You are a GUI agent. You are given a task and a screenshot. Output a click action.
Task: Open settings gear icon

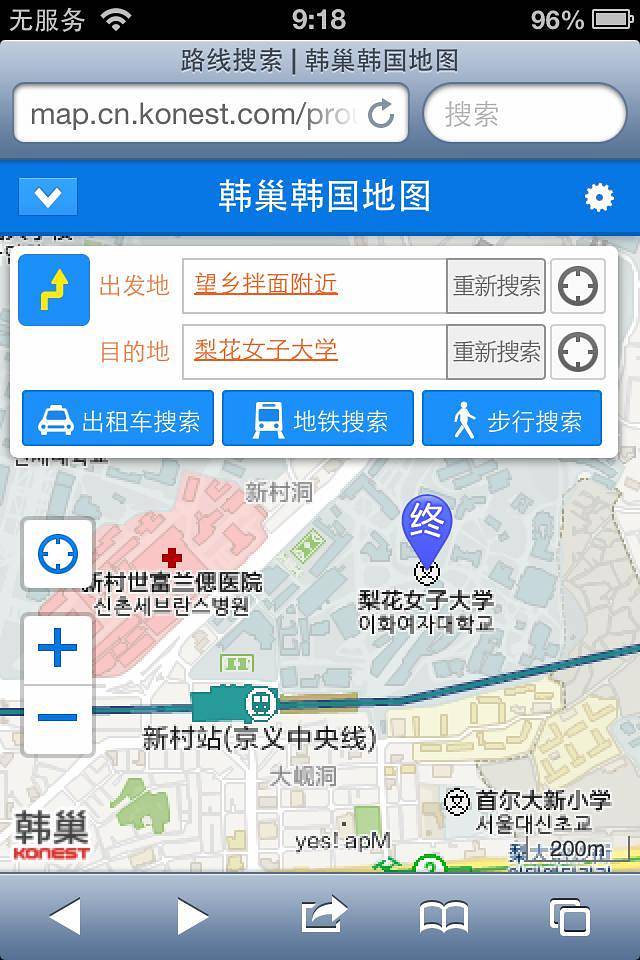coord(599,197)
